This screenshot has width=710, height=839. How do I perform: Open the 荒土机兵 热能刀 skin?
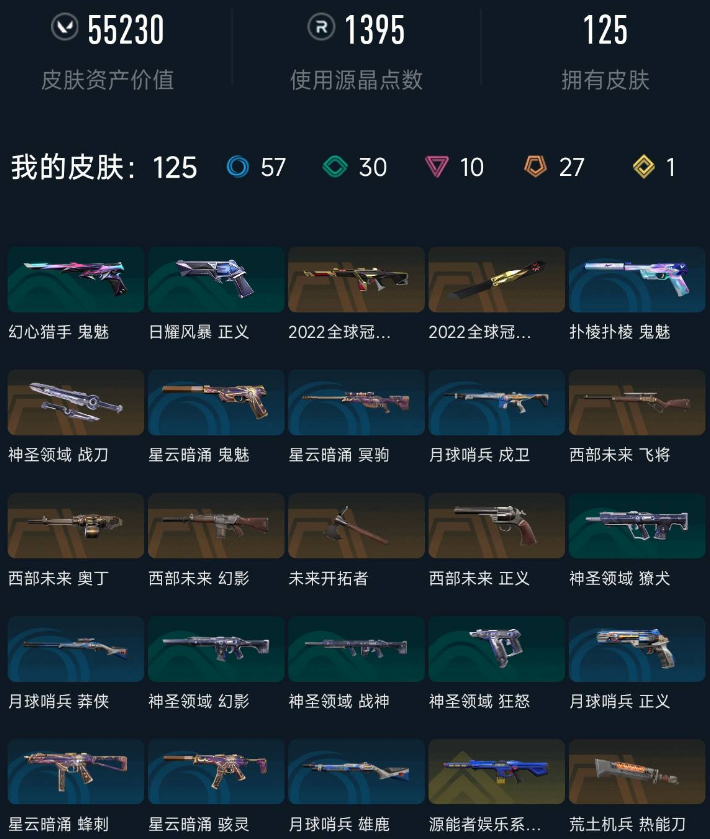(x=636, y=772)
